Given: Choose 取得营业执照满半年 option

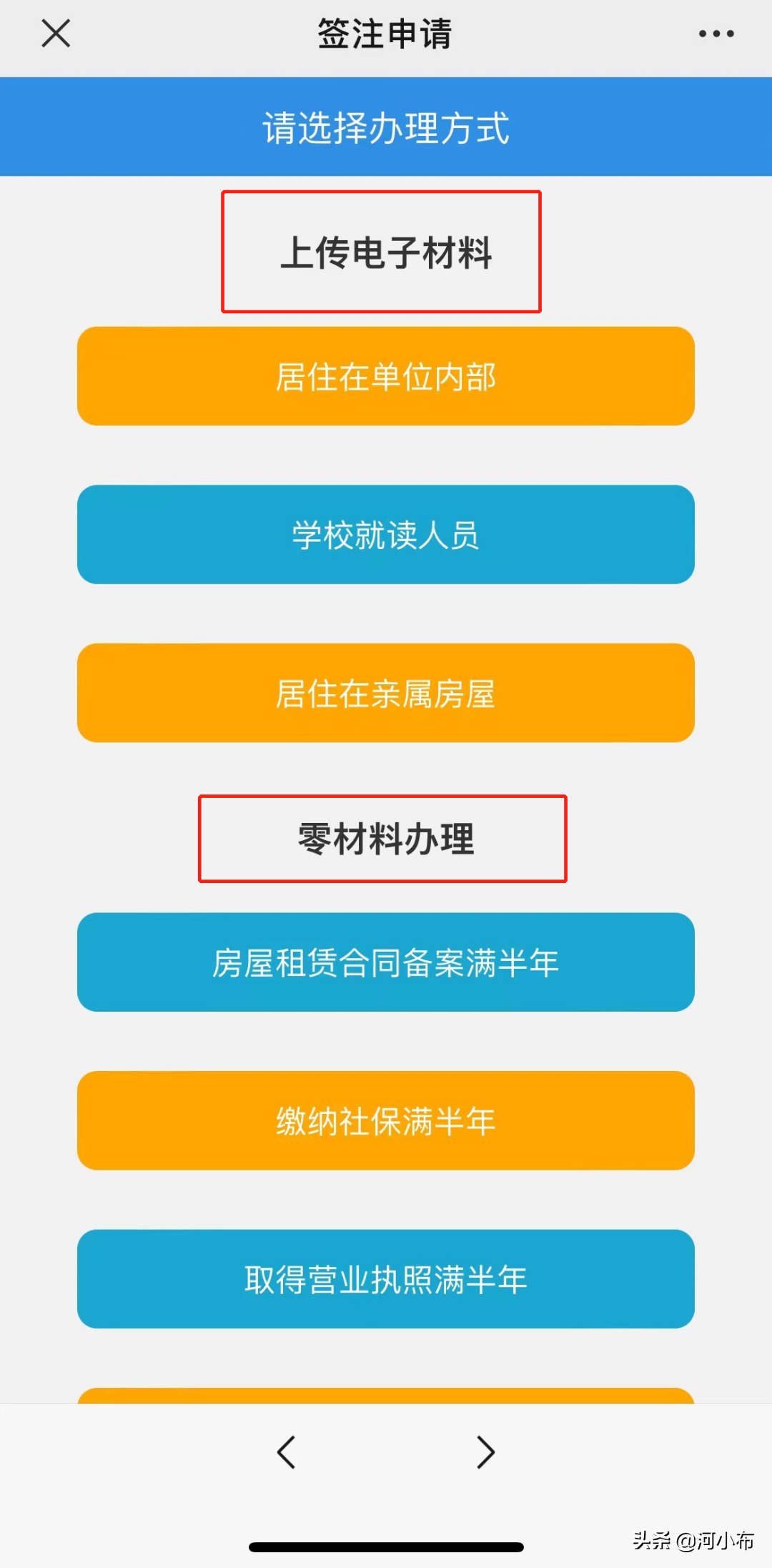Looking at the screenshot, I should 386,1280.
